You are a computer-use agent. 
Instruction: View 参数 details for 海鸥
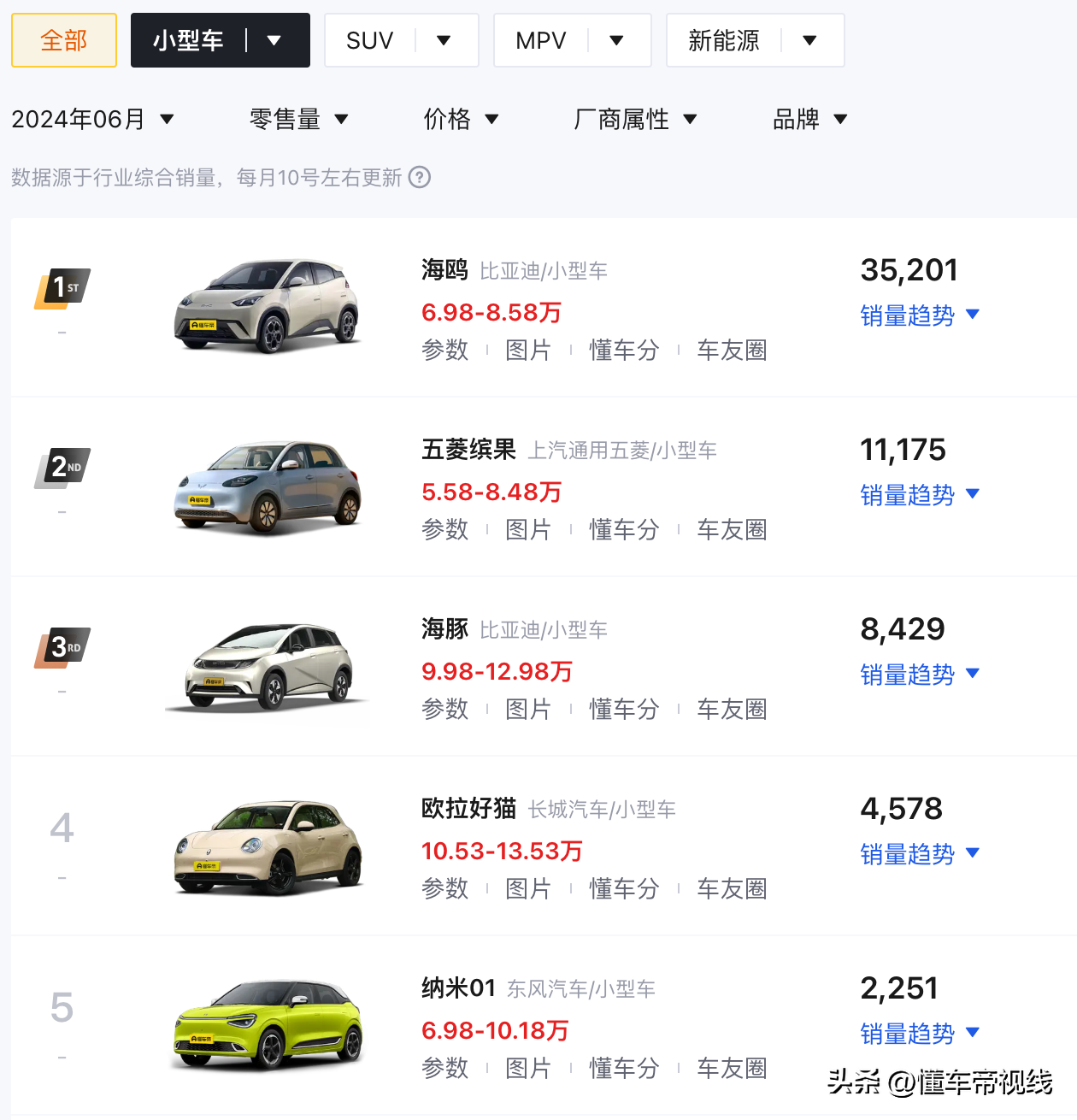444,350
